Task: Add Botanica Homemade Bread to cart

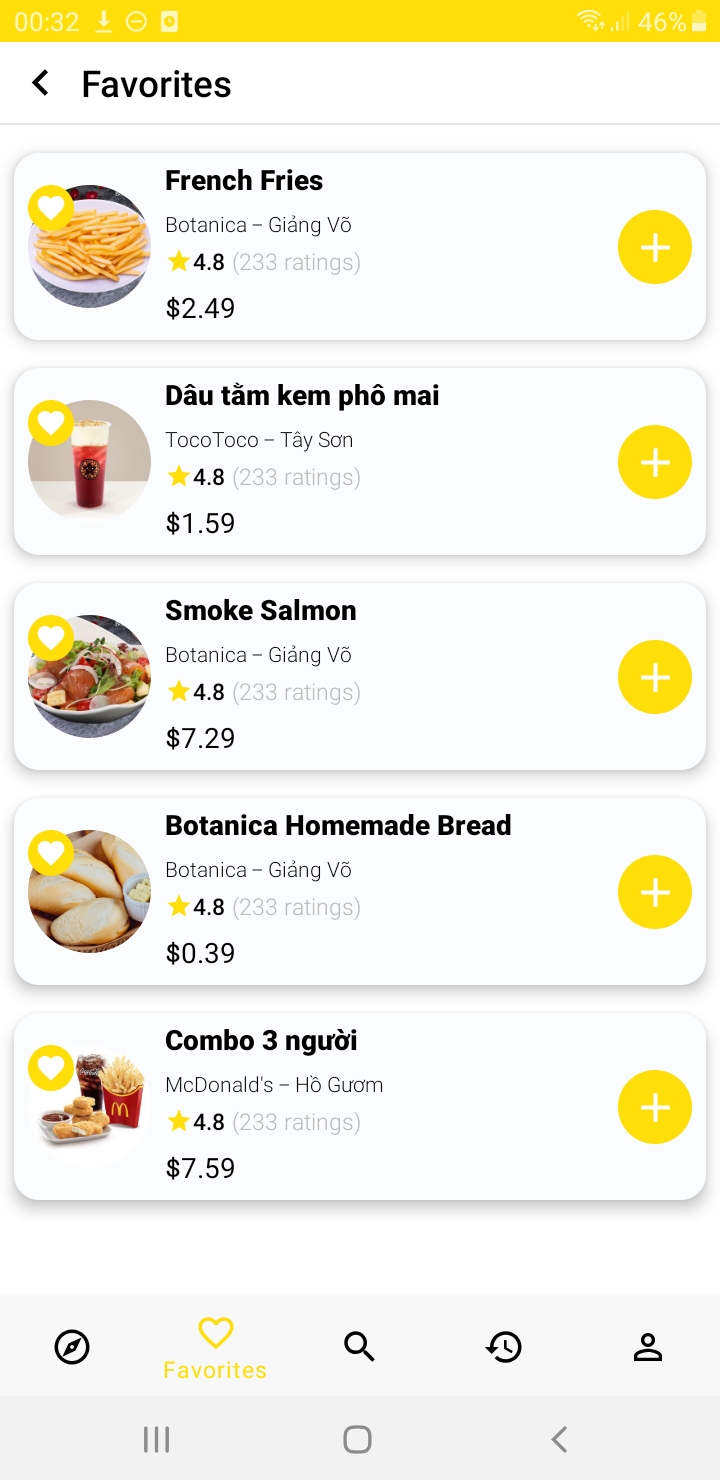Action: tap(654, 892)
